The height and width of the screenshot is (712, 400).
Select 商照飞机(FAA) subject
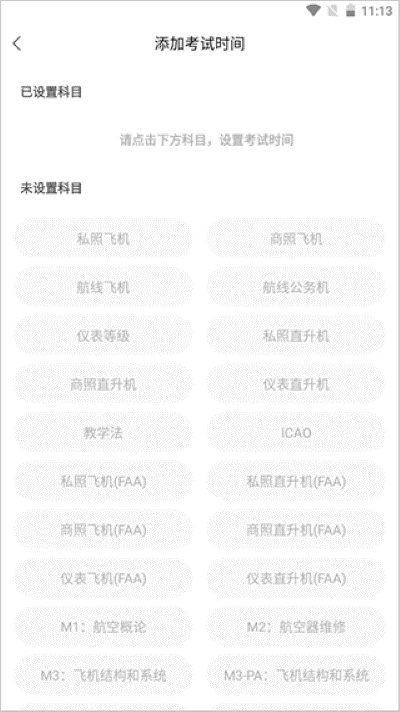click(x=103, y=530)
